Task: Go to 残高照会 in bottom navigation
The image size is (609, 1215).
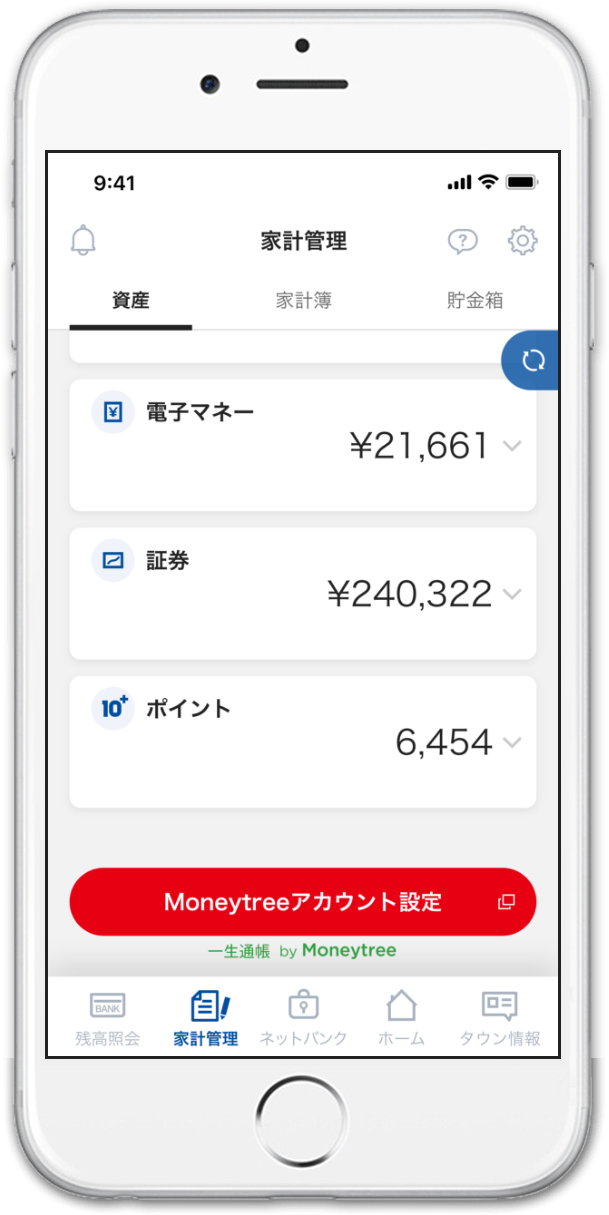Action: [107, 1018]
